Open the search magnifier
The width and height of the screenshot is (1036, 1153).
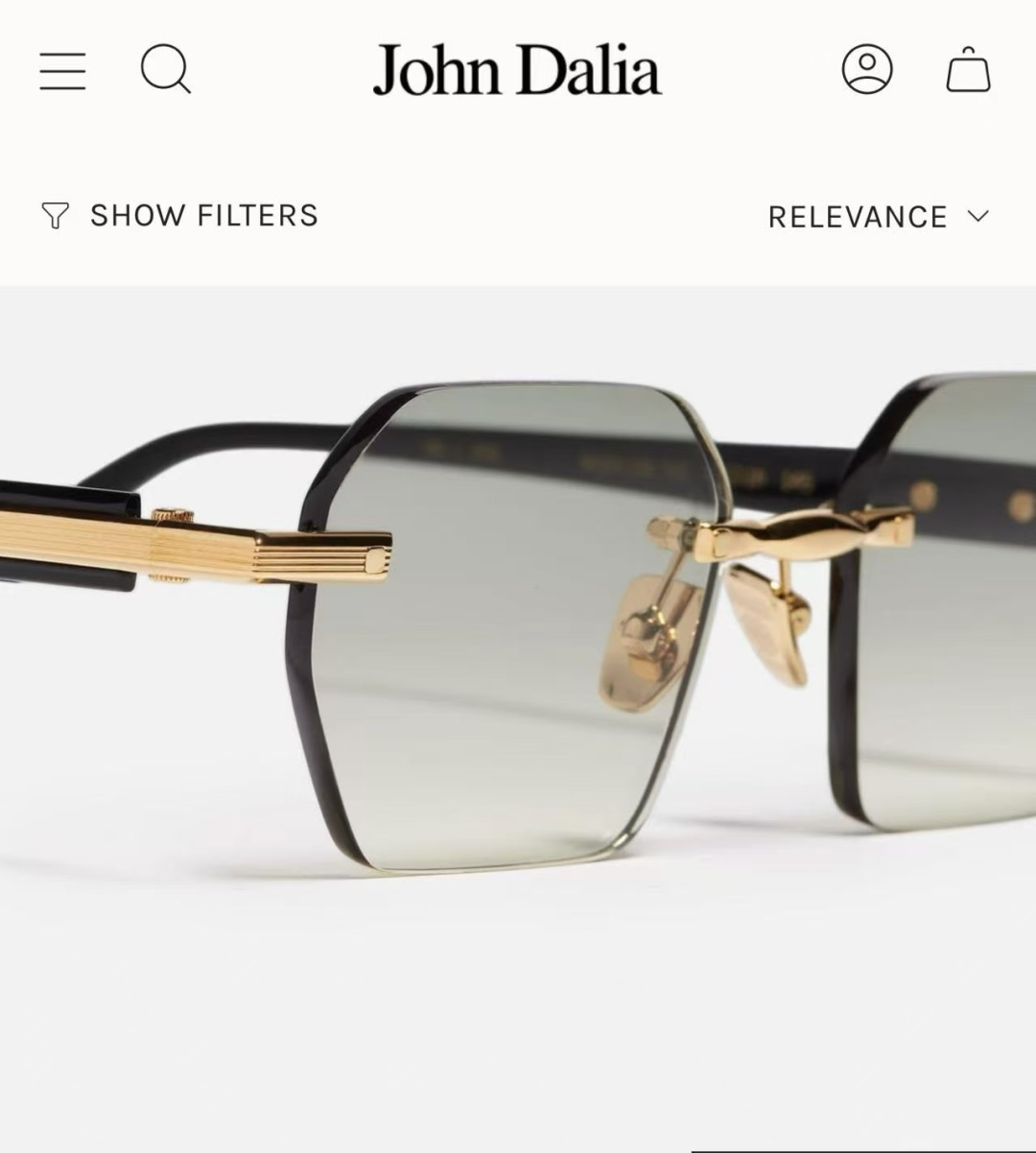[x=165, y=70]
